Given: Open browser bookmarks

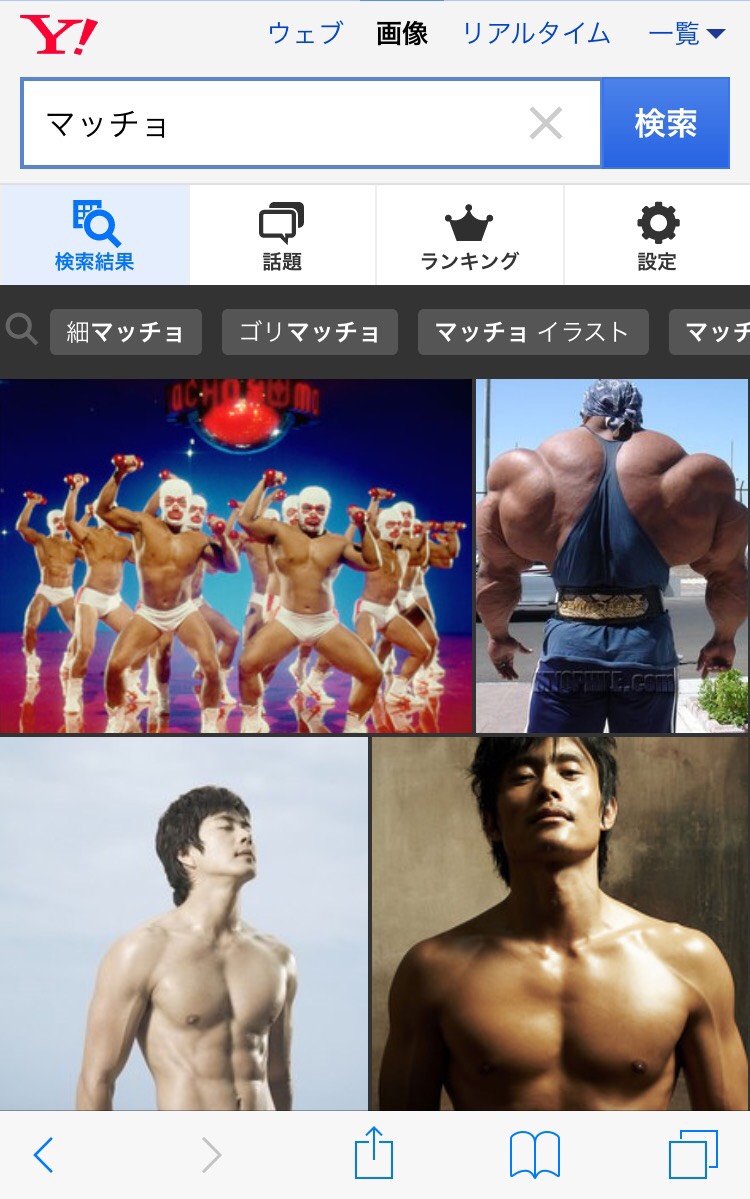Looking at the screenshot, I should [x=534, y=1155].
